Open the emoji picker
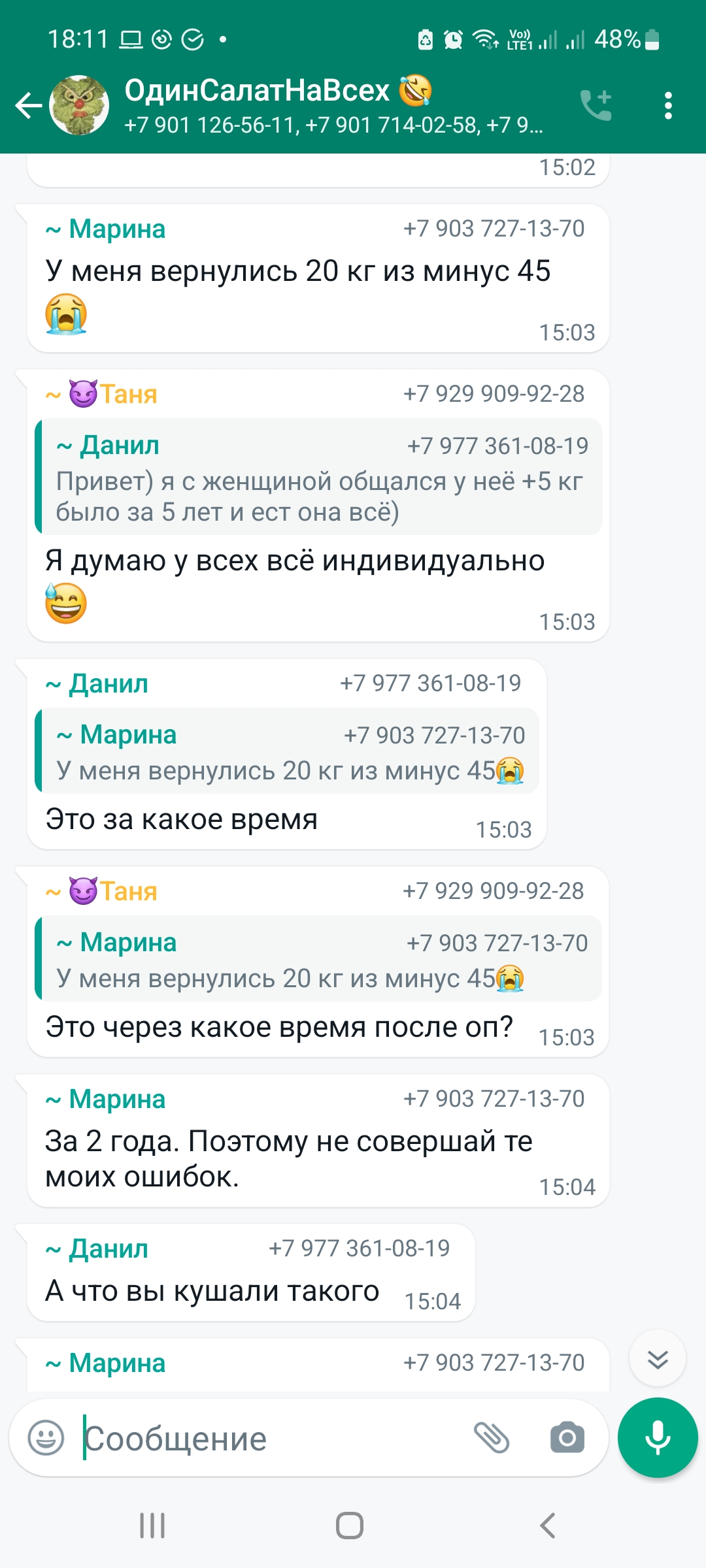 (46, 1438)
